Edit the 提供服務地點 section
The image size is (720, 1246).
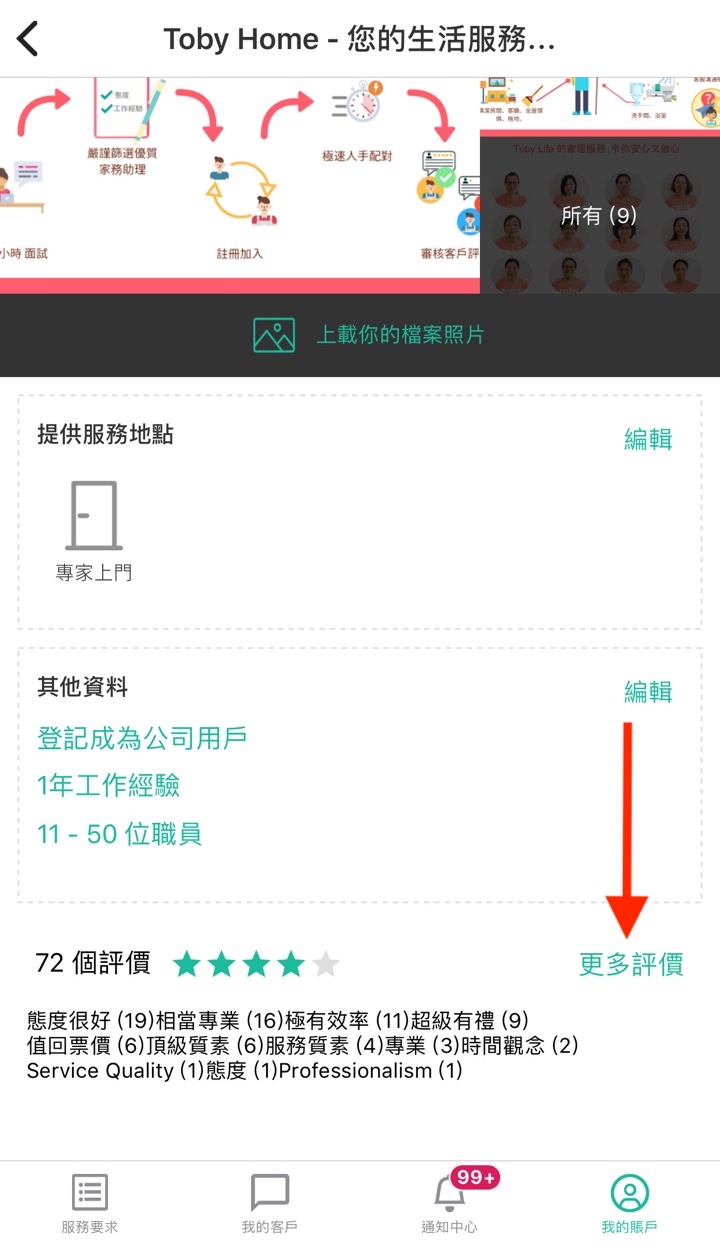[648, 439]
